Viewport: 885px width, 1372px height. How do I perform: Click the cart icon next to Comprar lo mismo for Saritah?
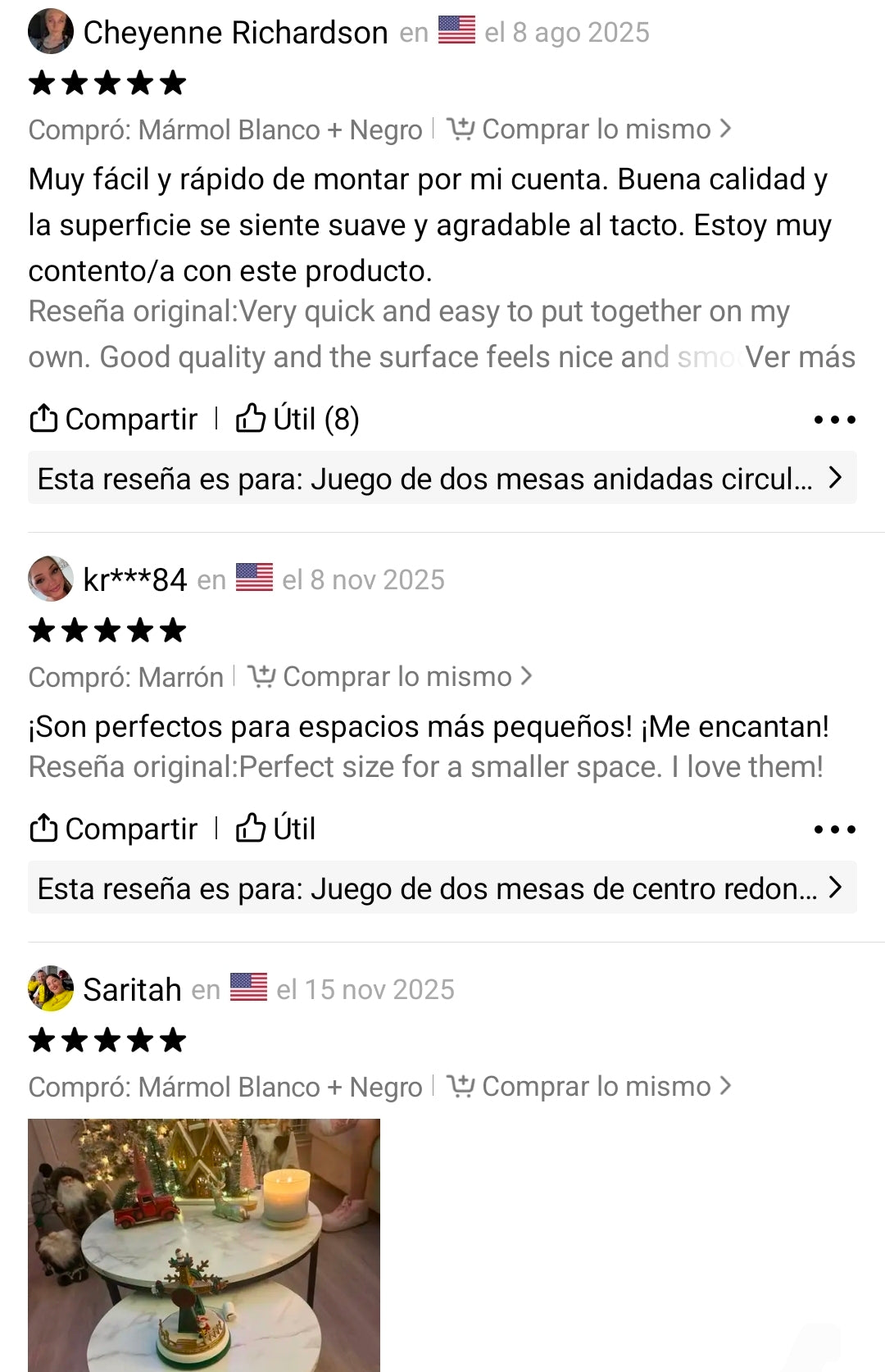(461, 1086)
